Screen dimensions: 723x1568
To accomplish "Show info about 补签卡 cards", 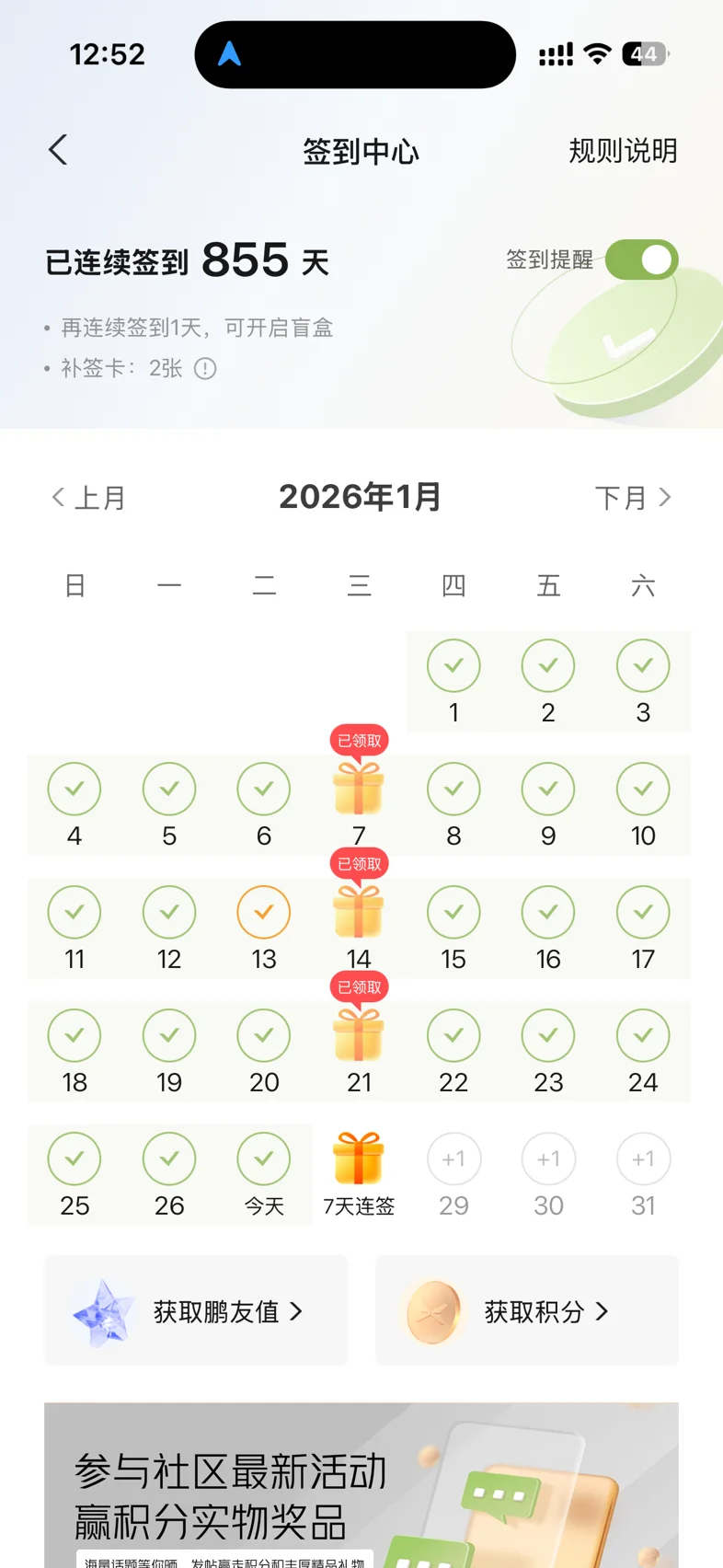I will click(205, 369).
